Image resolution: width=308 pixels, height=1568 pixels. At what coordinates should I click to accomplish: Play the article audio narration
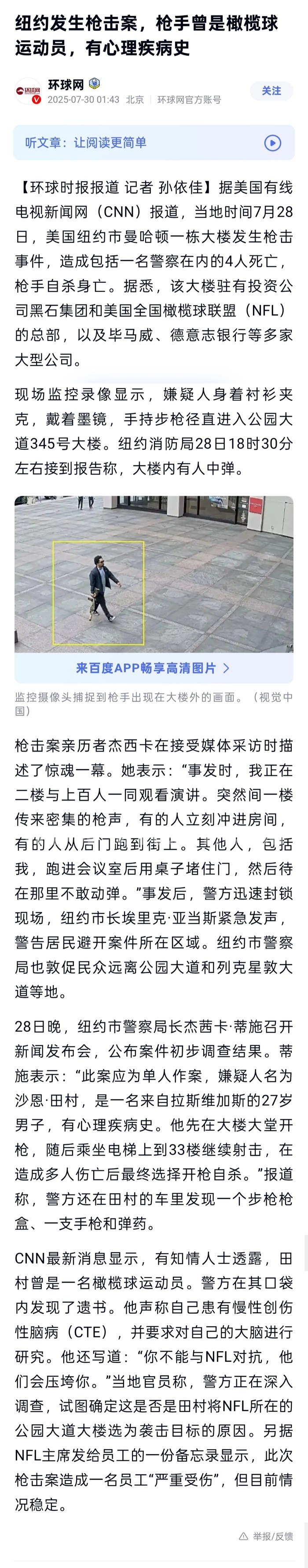[272, 143]
